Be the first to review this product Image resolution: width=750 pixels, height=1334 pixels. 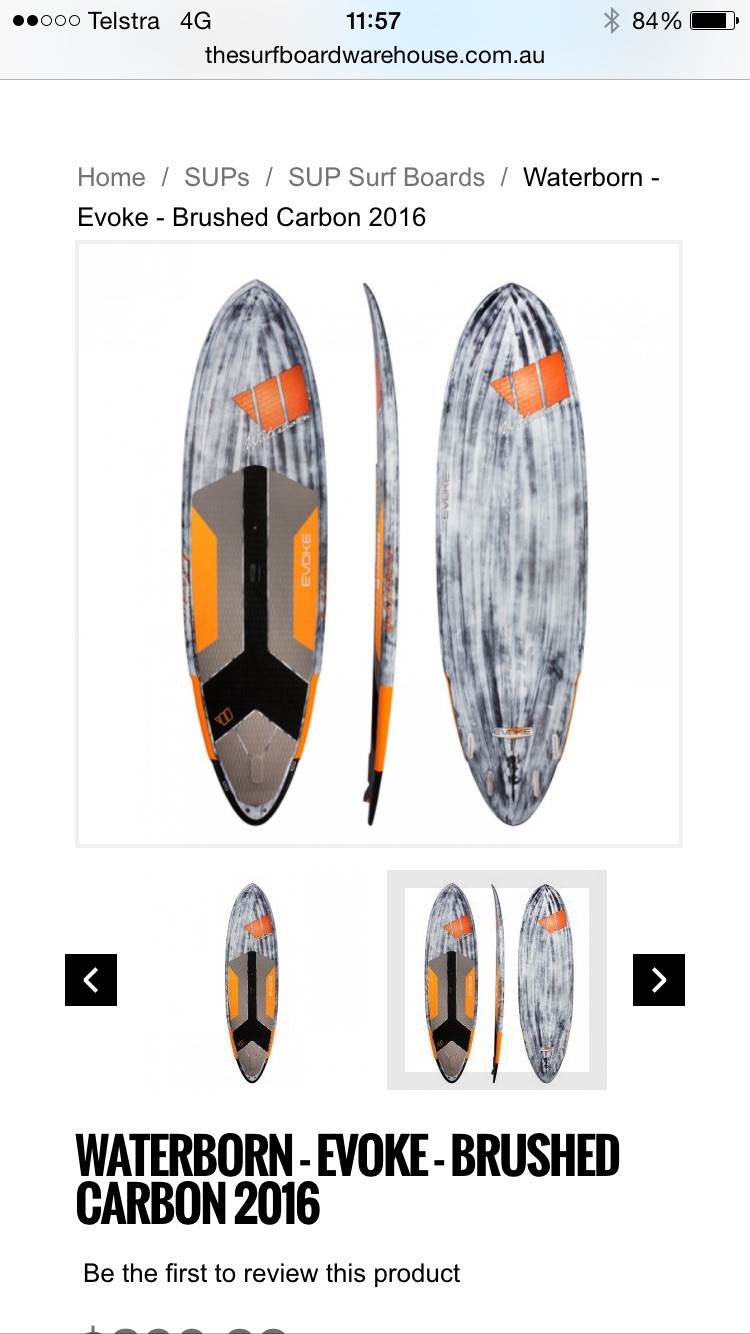(x=272, y=1273)
